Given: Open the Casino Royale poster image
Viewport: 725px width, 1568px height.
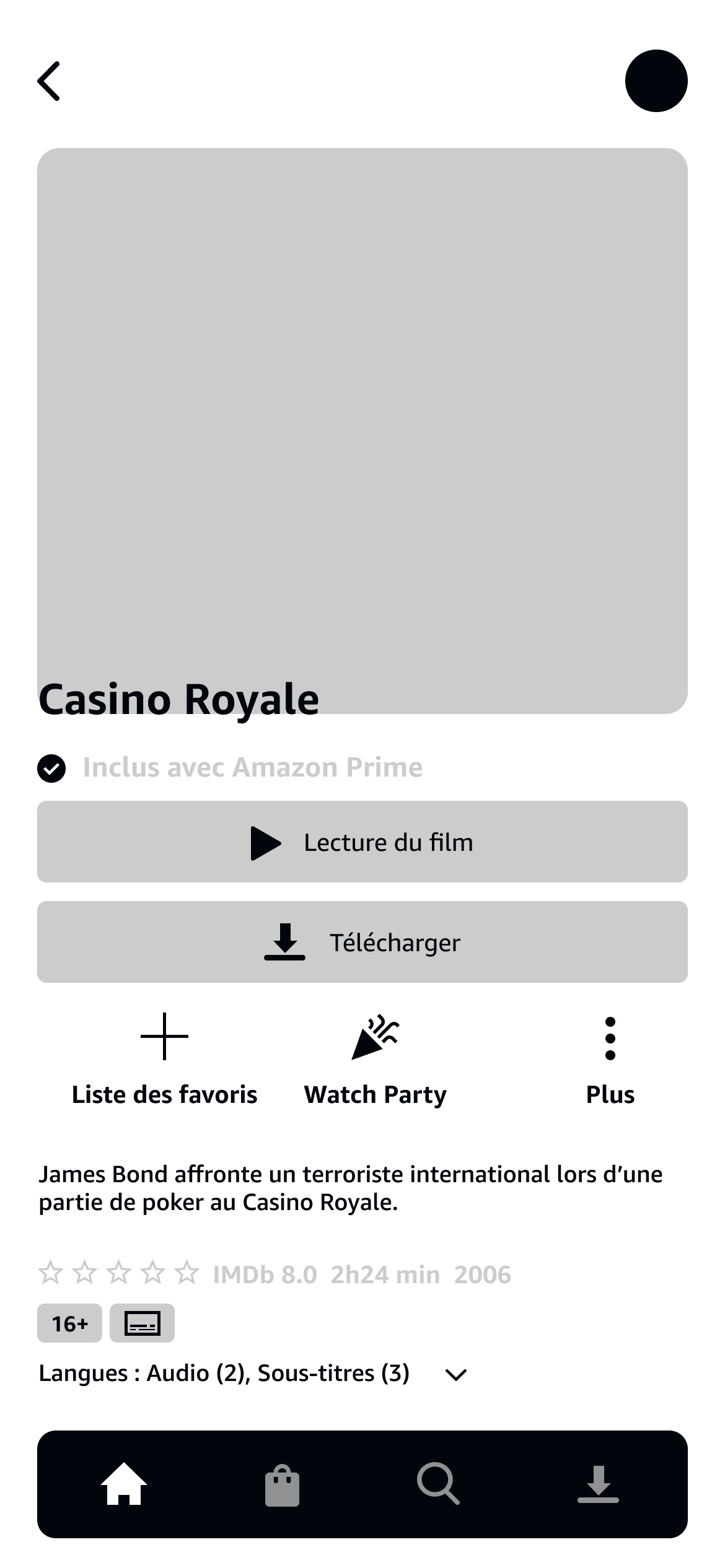Looking at the screenshot, I should [362, 431].
